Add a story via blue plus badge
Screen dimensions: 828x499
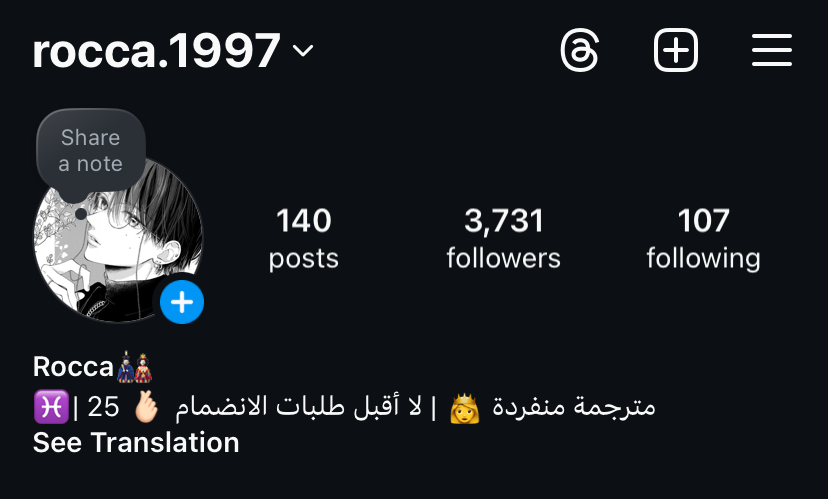[x=182, y=301]
